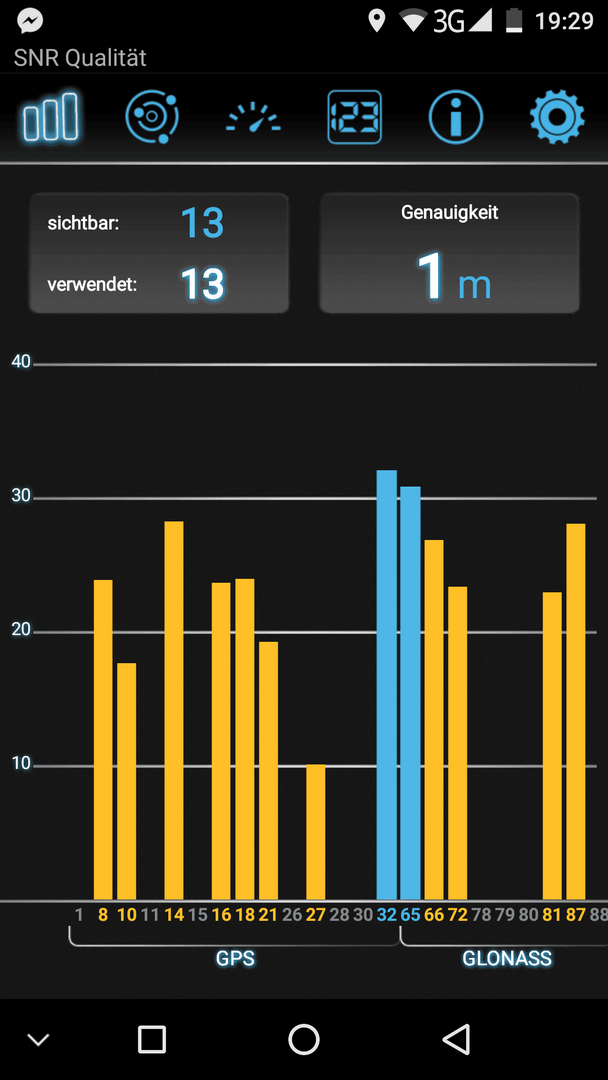Tap the navigation bar back triangle
The image size is (608, 1080).
coord(456,1039)
